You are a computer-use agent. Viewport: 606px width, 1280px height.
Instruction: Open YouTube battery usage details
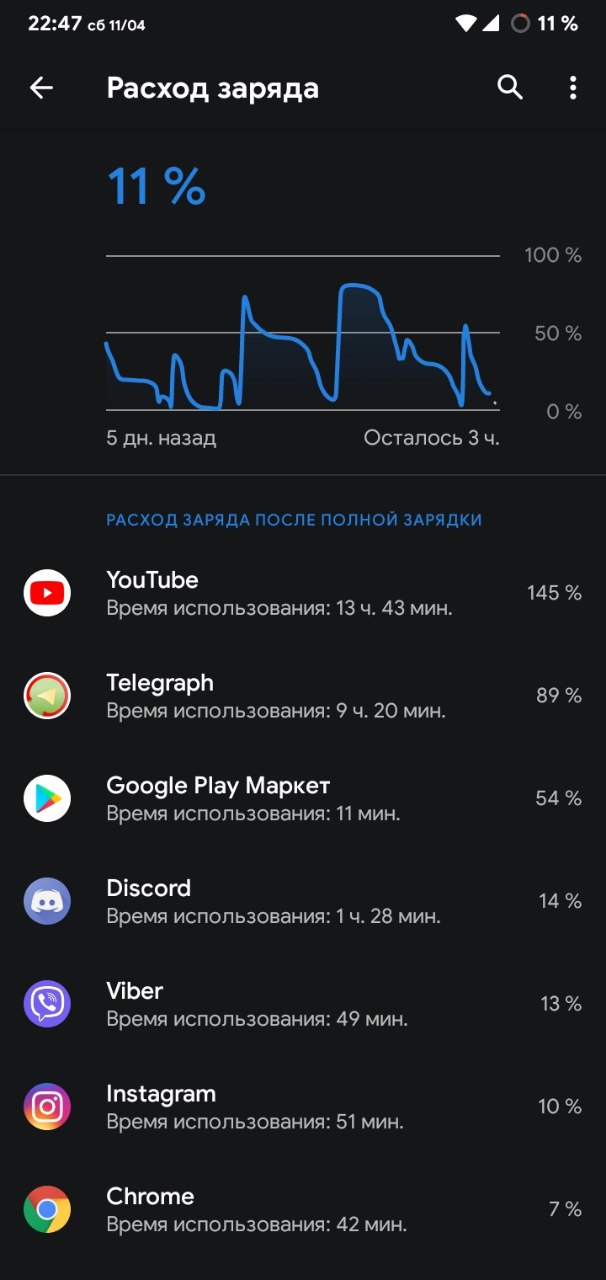coord(303,593)
